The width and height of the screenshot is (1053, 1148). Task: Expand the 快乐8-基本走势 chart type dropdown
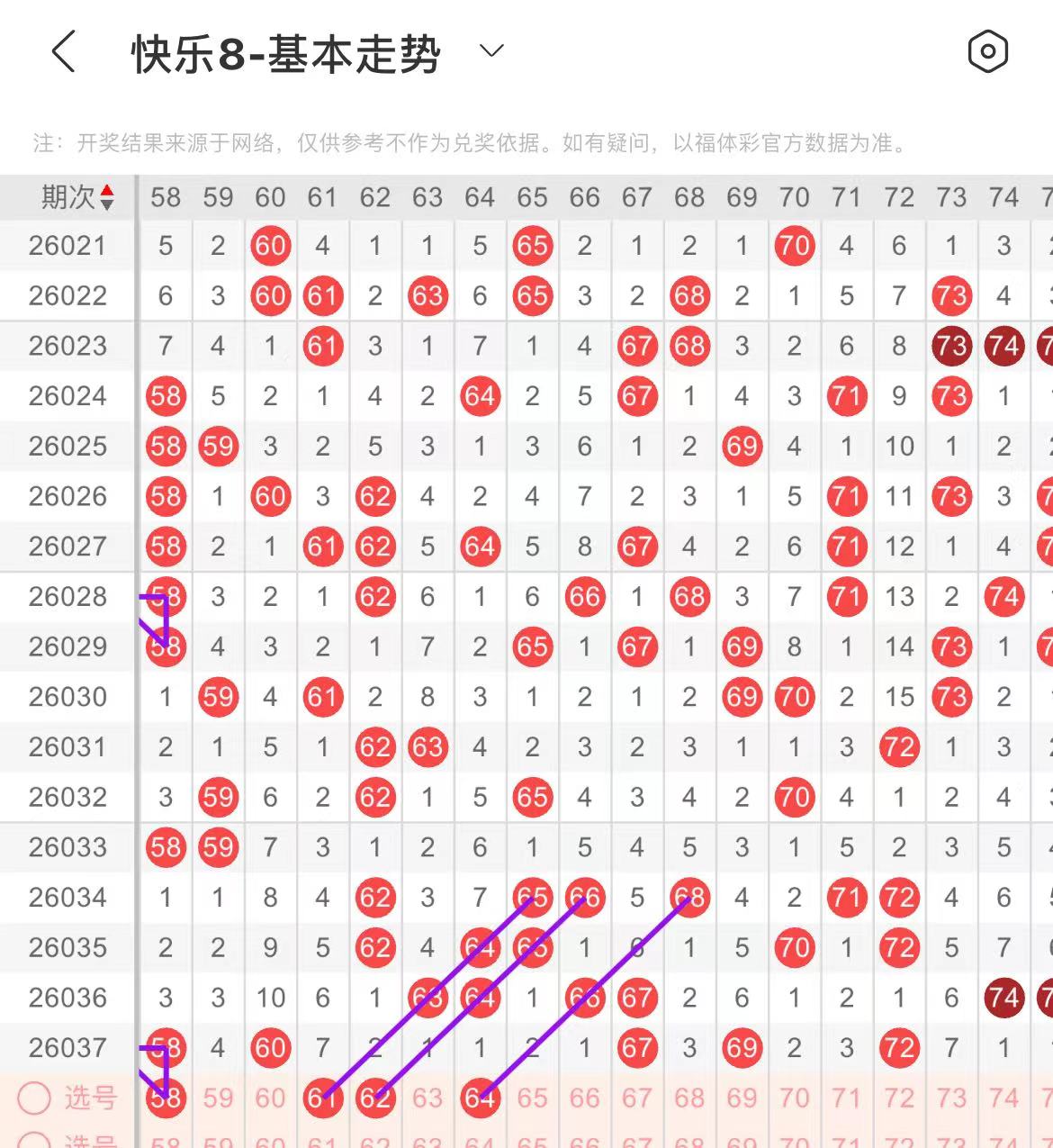pyautogui.click(x=491, y=51)
